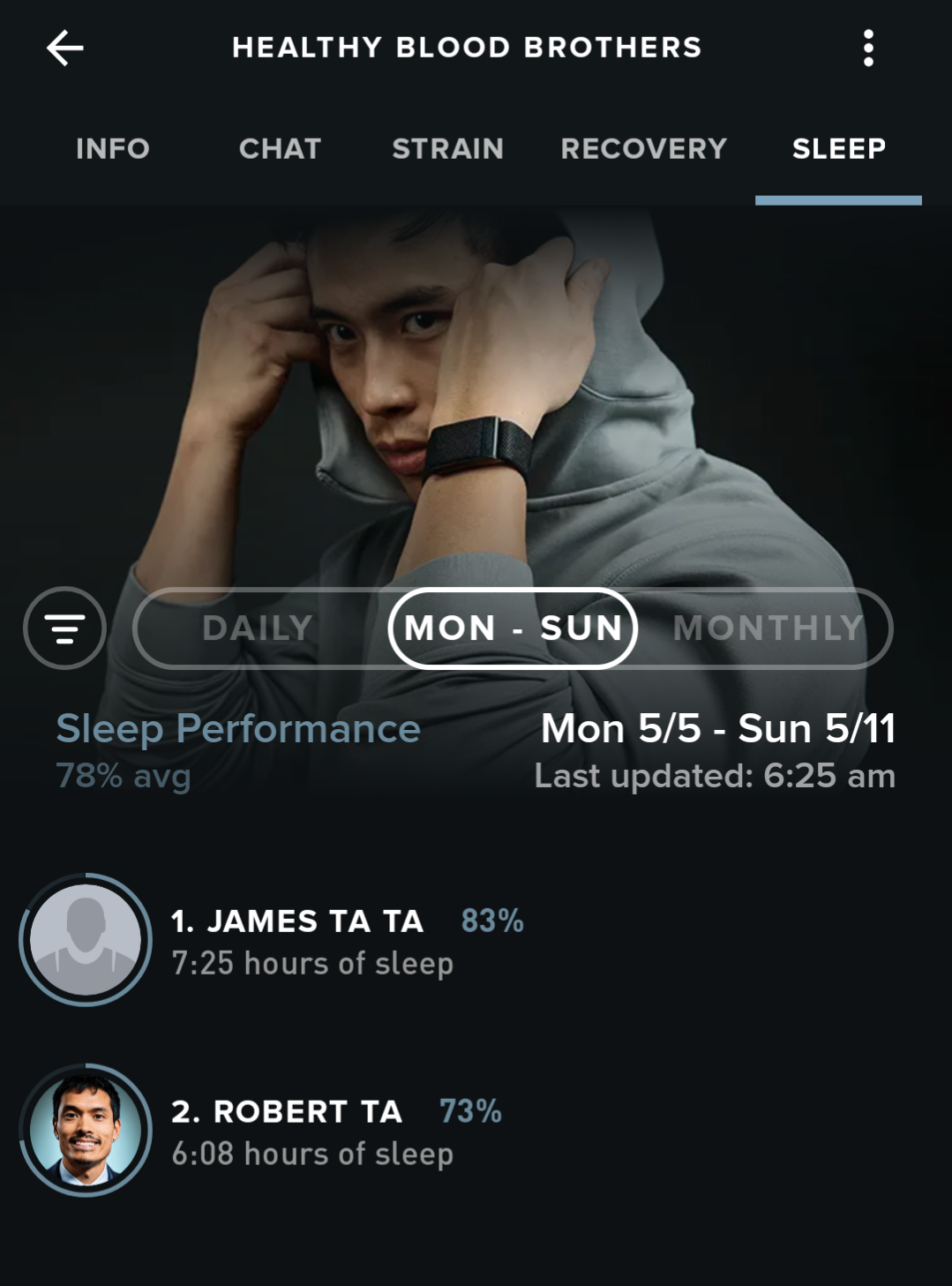Select the Mon - Sun weekly view
The height and width of the screenshot is (1286, 952).
(513, 628)
